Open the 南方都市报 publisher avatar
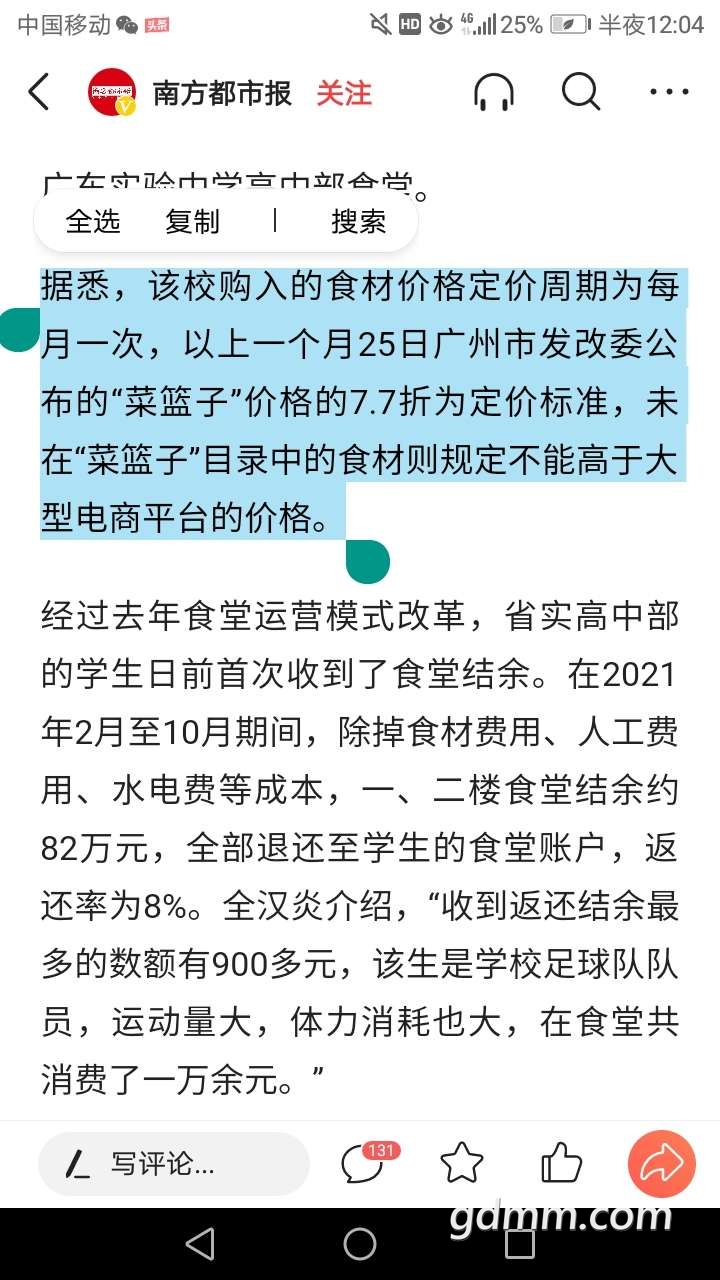720x1280 pixels. [x=111, y=93]
